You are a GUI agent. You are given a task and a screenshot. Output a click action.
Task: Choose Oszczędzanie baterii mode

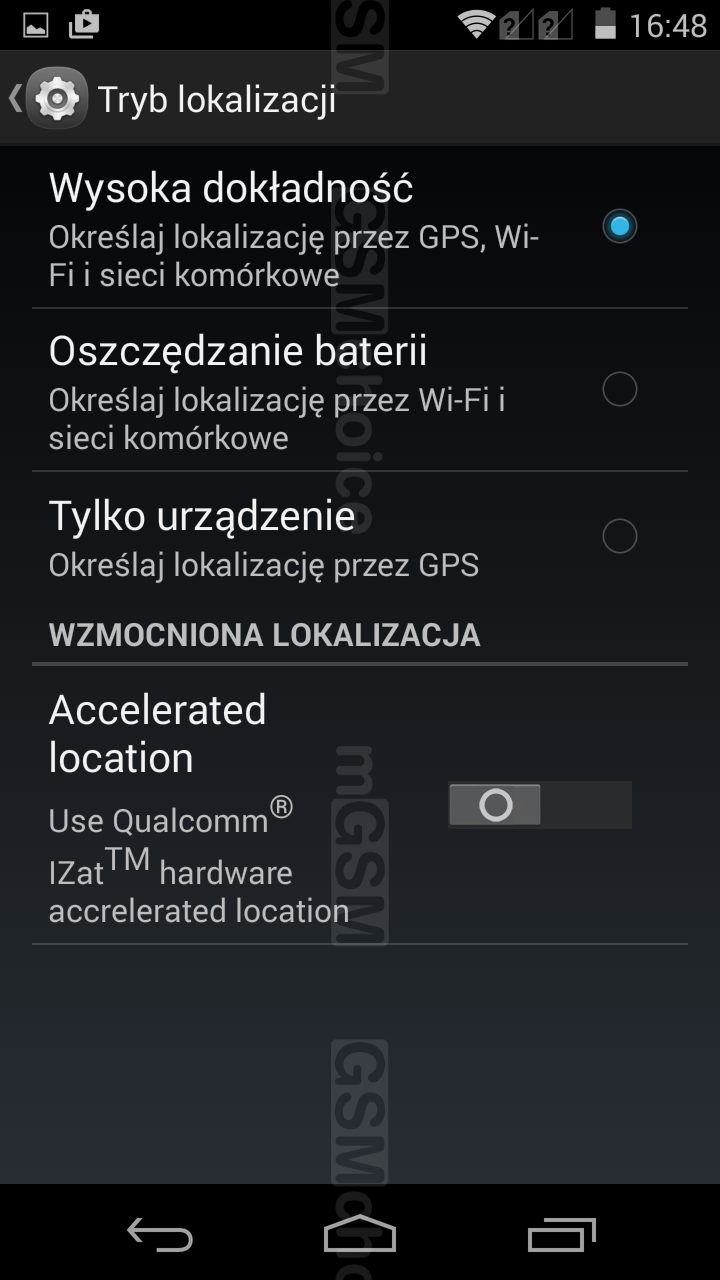[x=619, y=389]
